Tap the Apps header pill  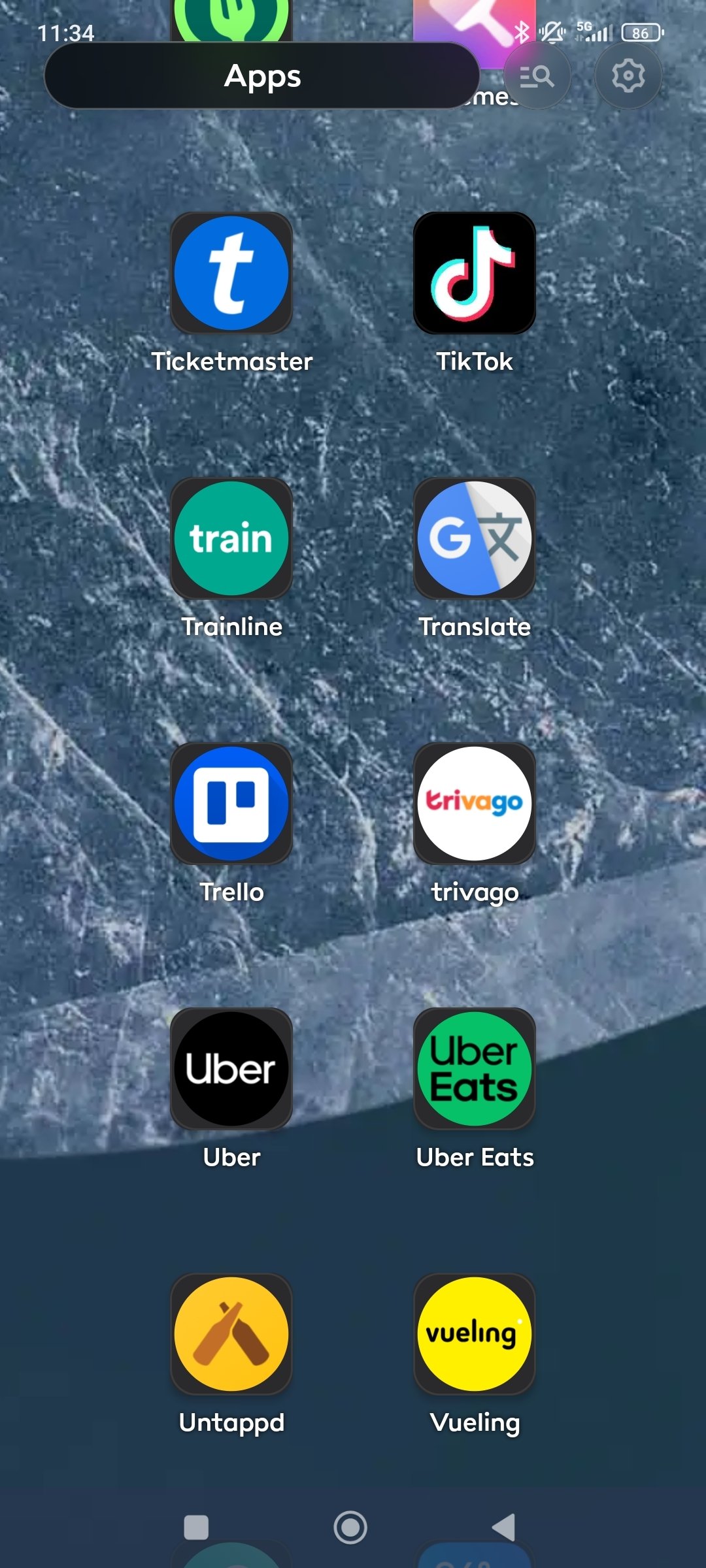pos(262,76)
